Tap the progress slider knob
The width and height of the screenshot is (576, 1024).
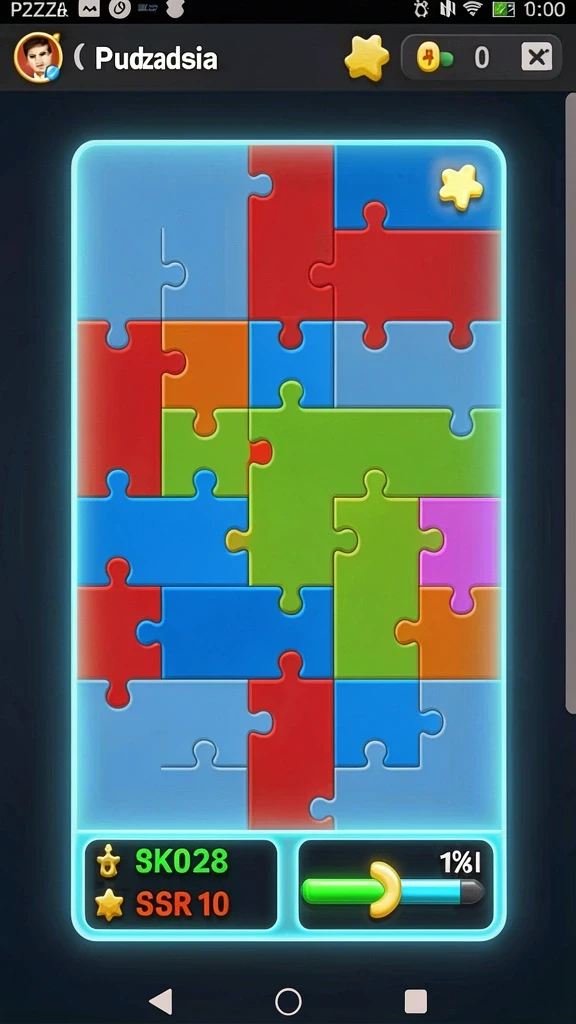point(385,889)
